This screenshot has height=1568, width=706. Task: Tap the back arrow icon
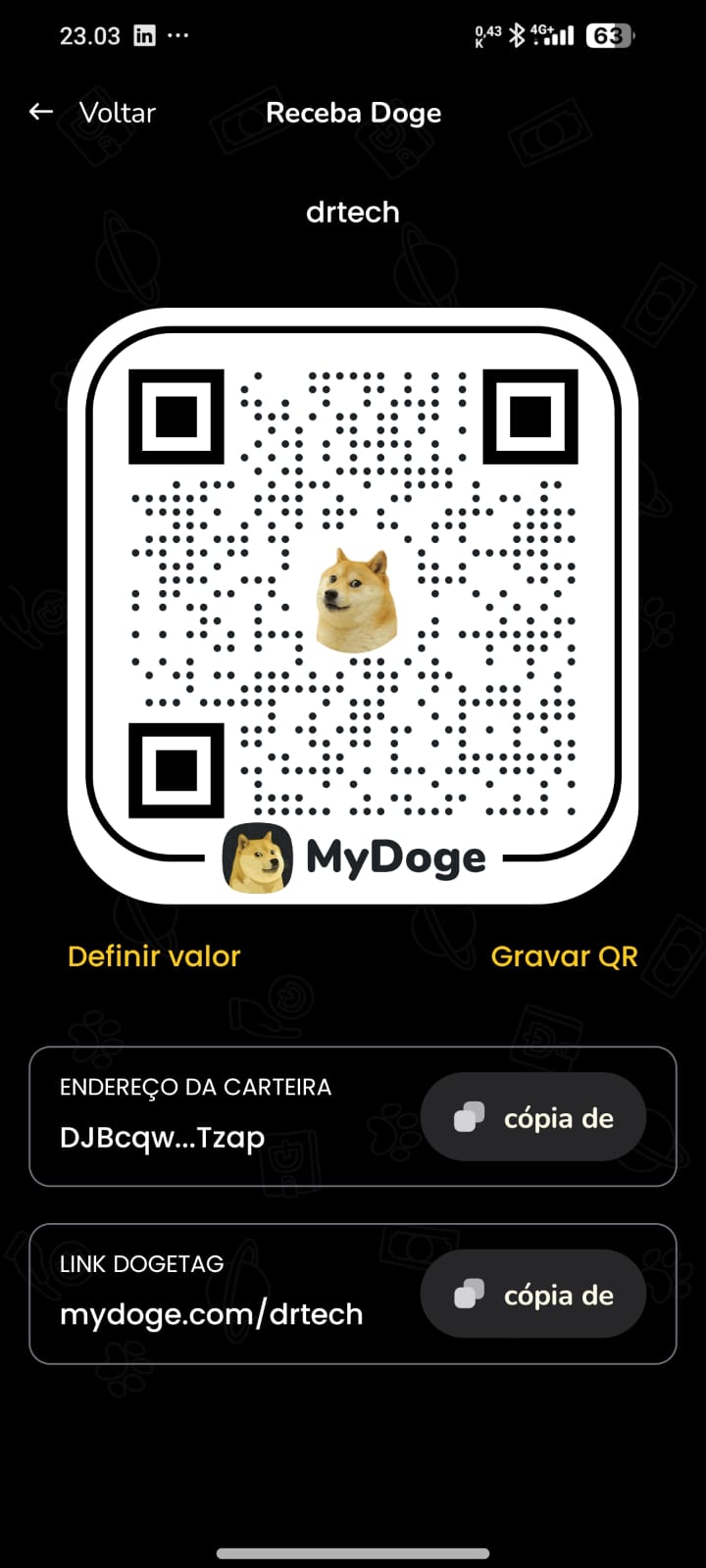[x=39, y=112]
